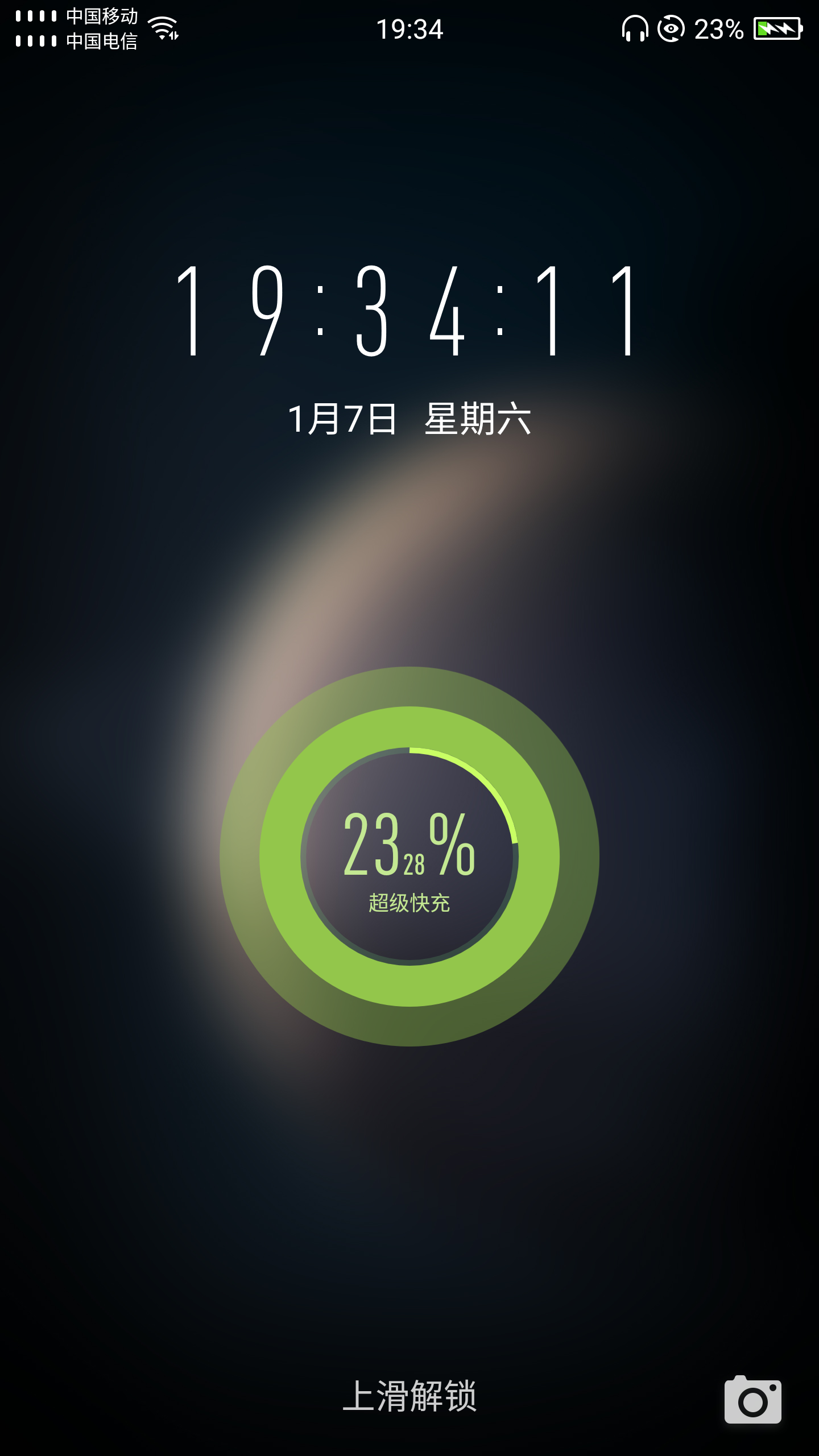Open the camera shortcut icon
Screen dimensions: 819x1456
point(752,1400)
